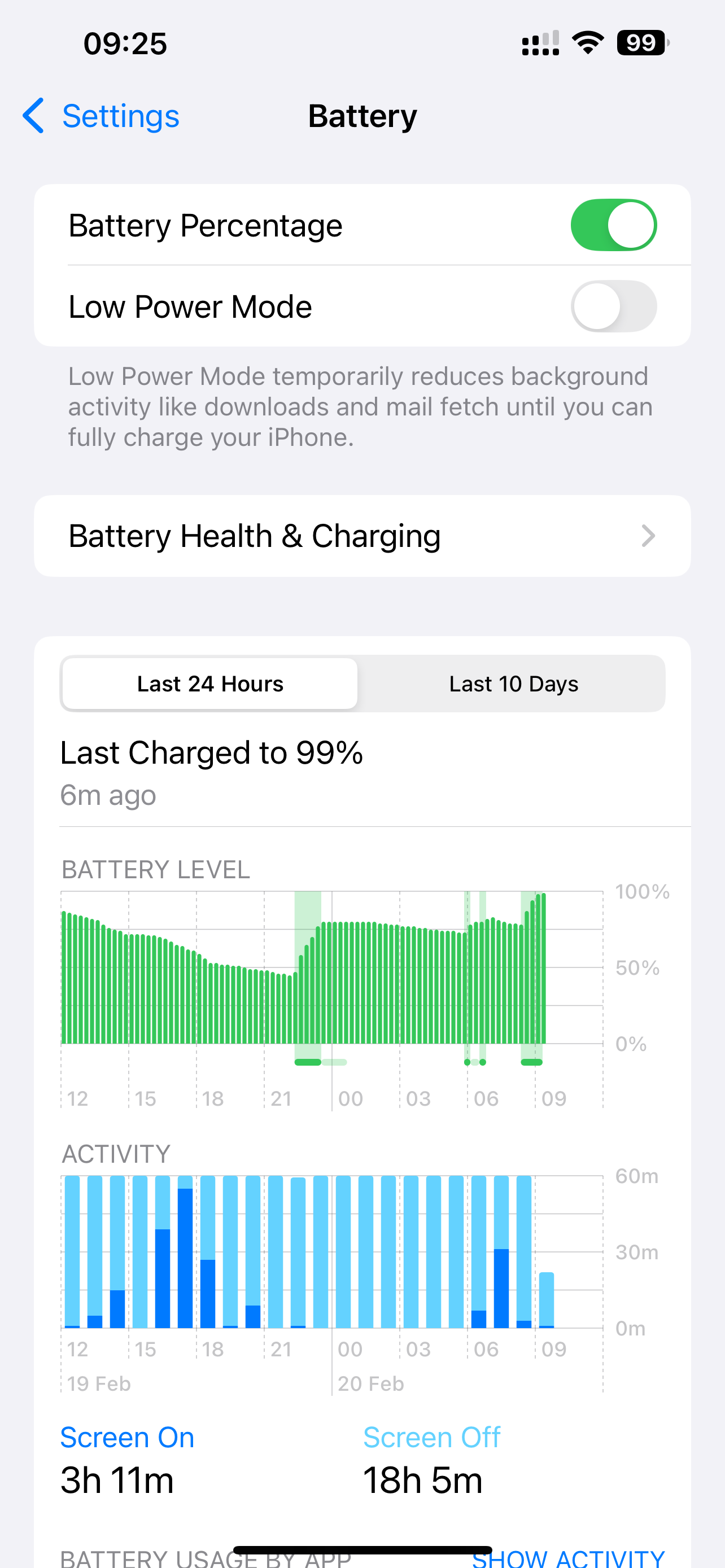Switch to Last 10 Days view
725x1568 pixels.
(513, 684)
